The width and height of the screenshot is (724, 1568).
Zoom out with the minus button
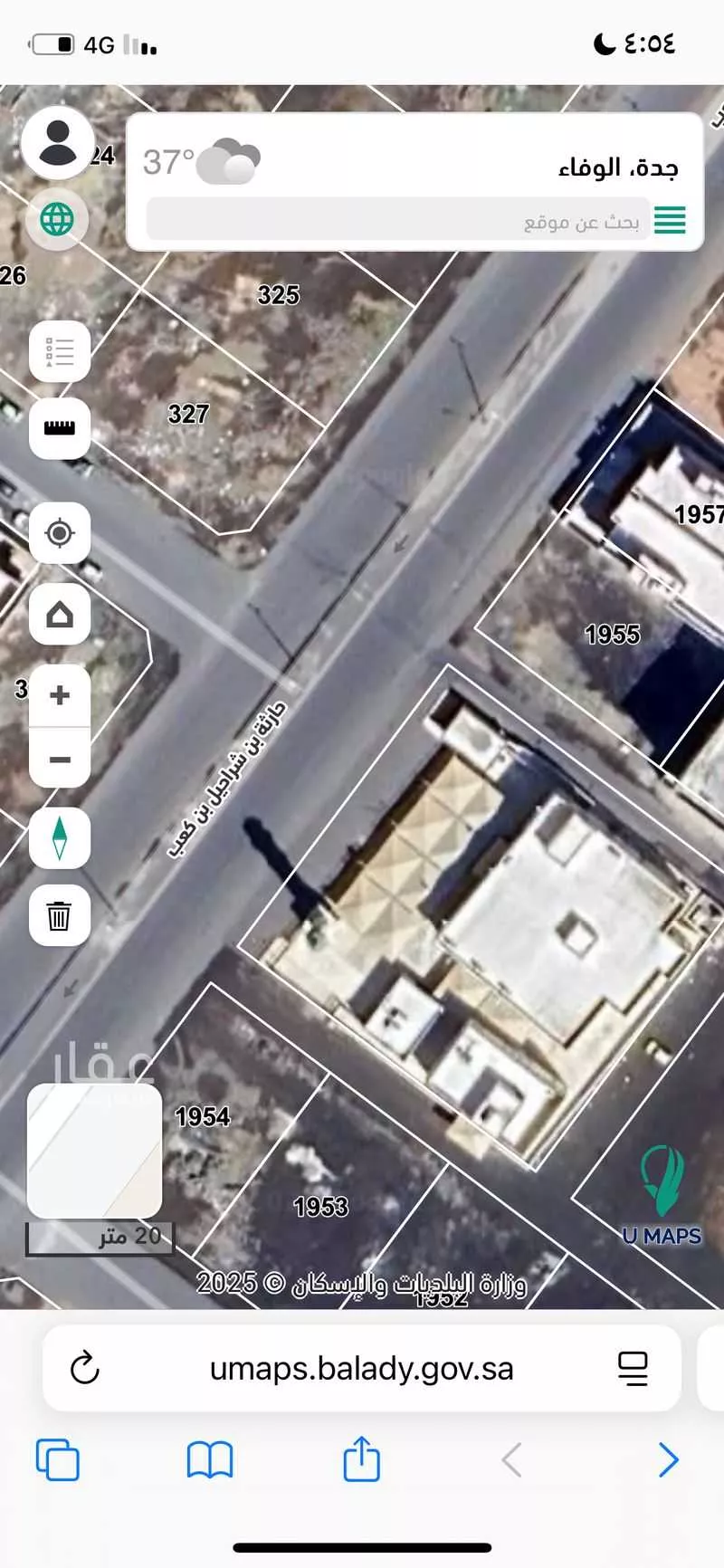(60, 759)
